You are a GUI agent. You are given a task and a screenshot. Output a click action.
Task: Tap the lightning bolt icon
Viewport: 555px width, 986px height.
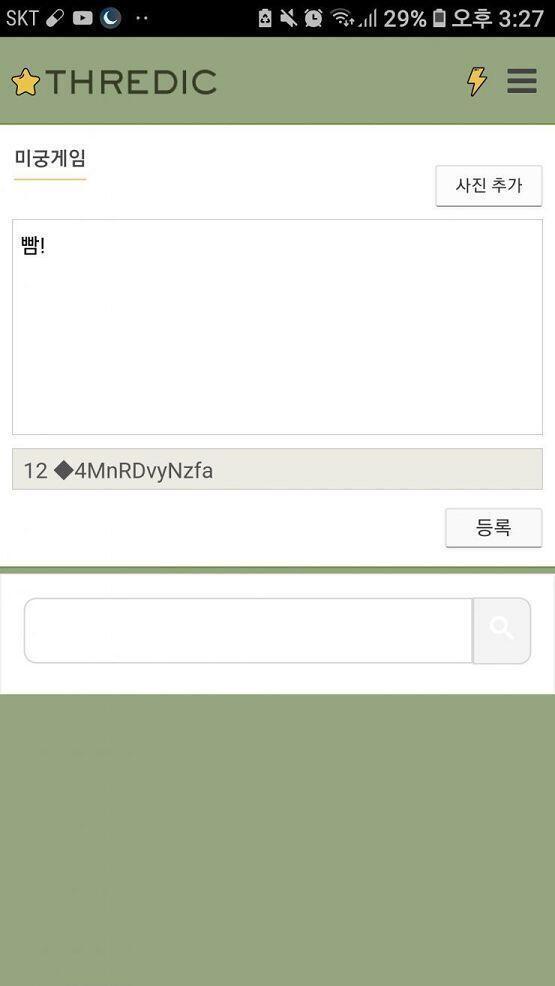click(x=477, y=81)
